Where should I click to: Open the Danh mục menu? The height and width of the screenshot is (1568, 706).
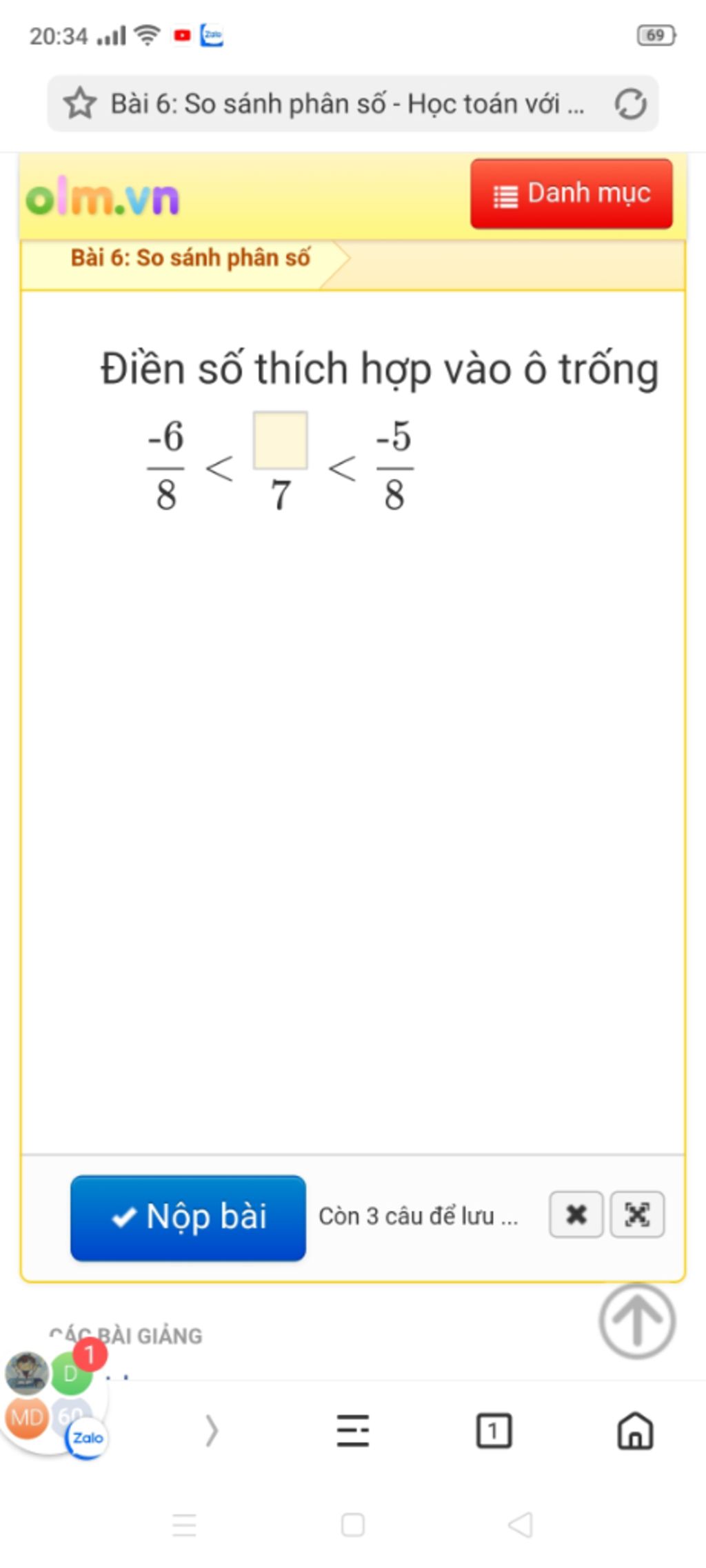pyautogui.click(x=571, y=194)
